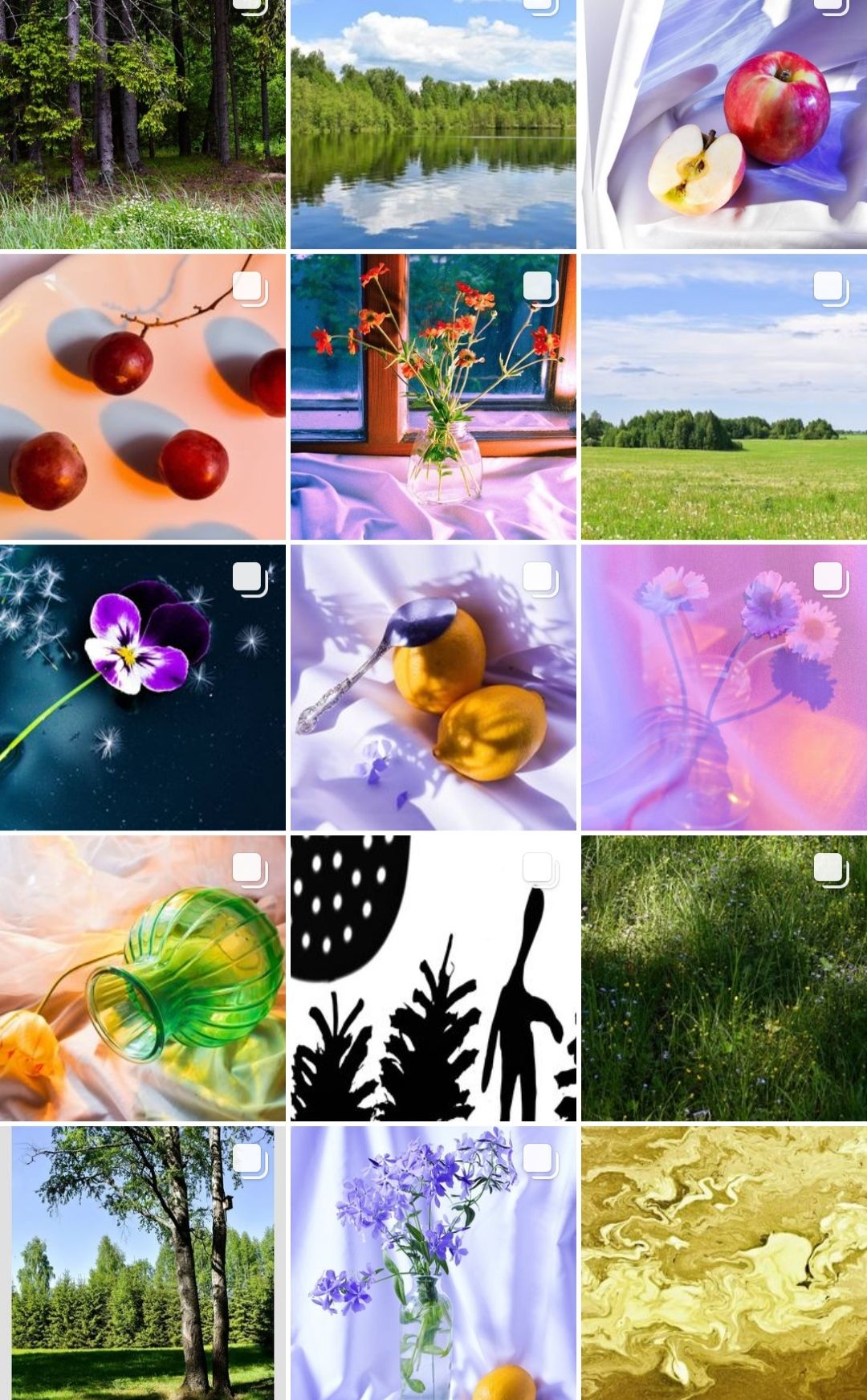
Task: Open the shaded grass wildflowers post
Action: click(x=724, y=978)
